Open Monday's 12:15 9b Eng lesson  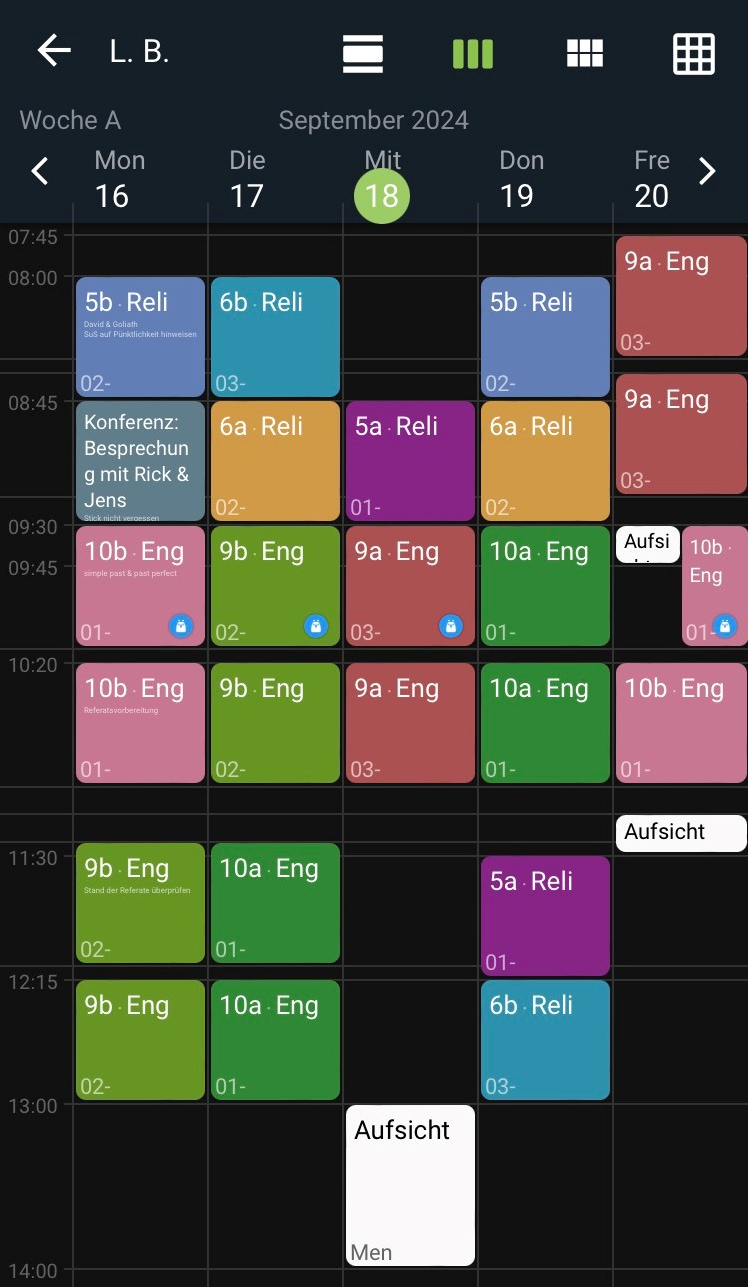[x=140, y=1040]
